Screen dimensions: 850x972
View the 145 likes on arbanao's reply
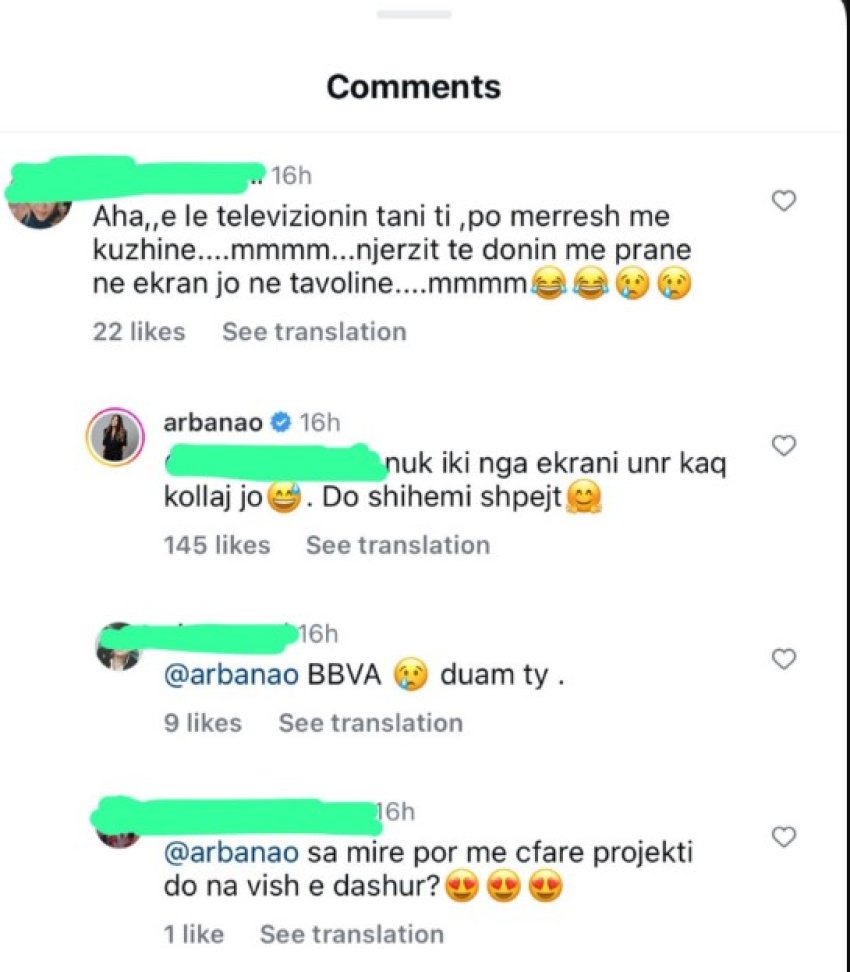(217, 545)
